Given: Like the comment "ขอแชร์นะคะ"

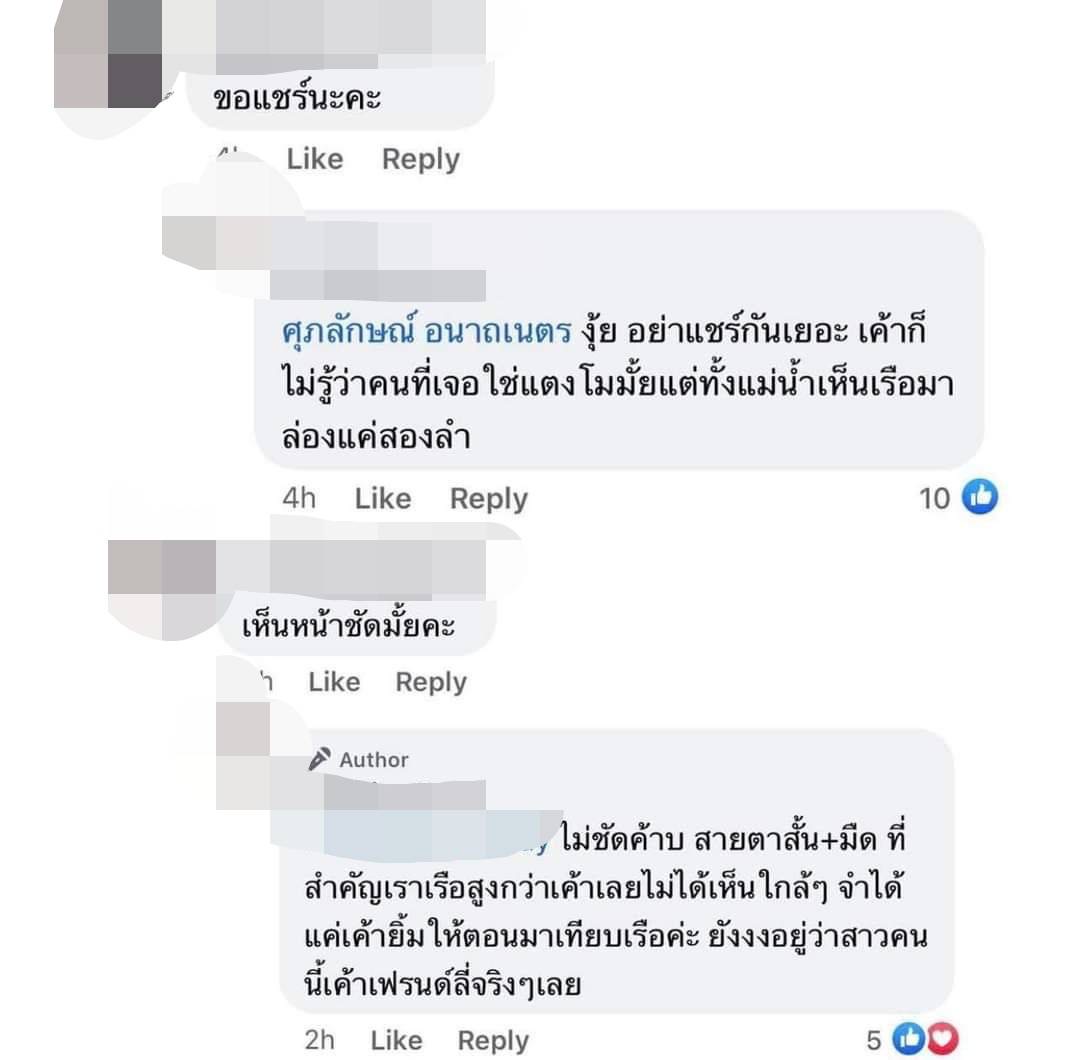Looking at the screenshot, I should pyautogui.click(x=314, y=159).
